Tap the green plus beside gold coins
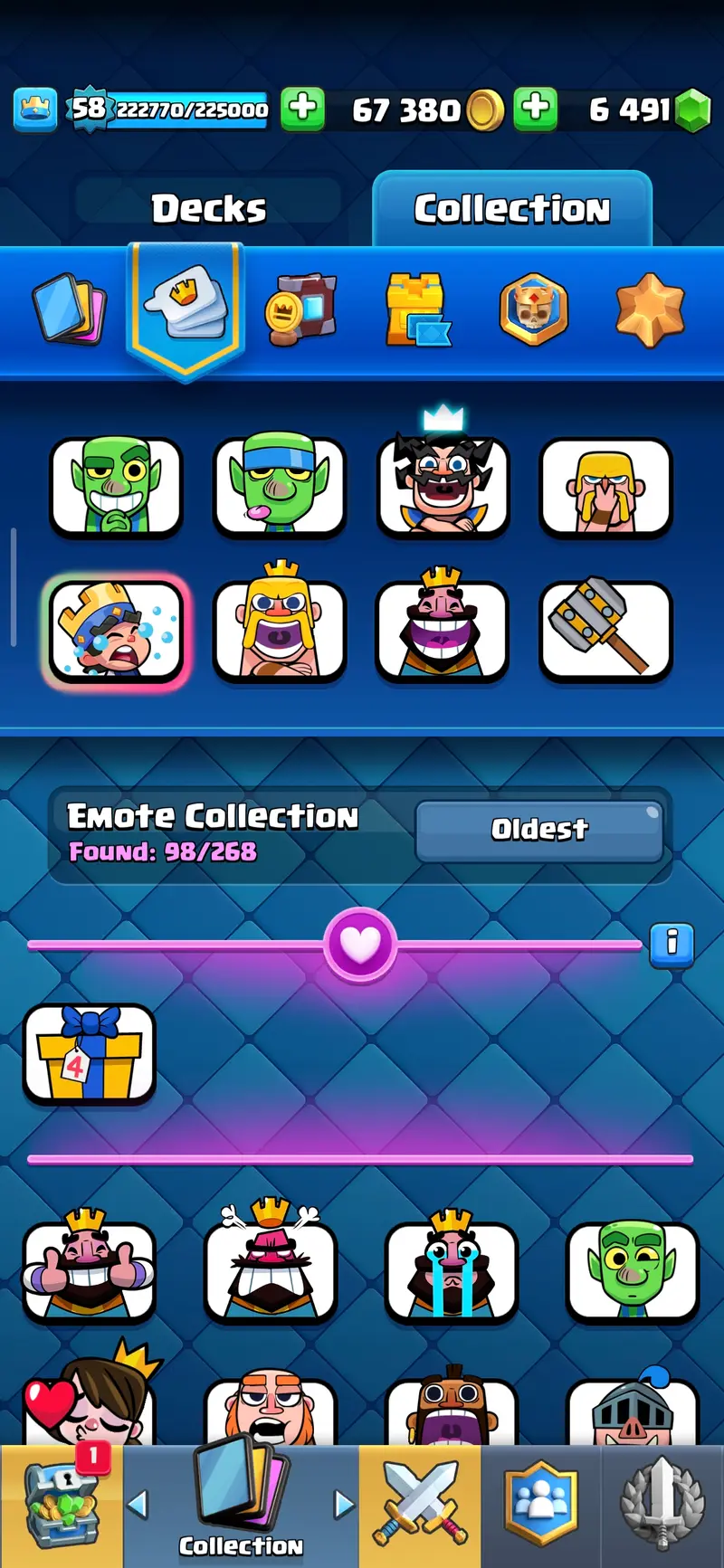This screenshot has height=1568, width=724. [535, 109]
